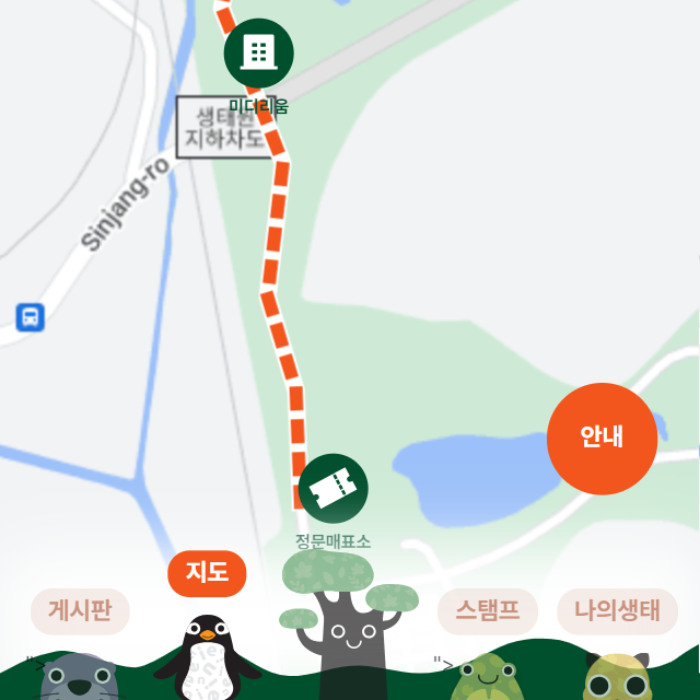Open the orange 안내 guide button
This screenshot has width=700, height=700.
[602, 438]
